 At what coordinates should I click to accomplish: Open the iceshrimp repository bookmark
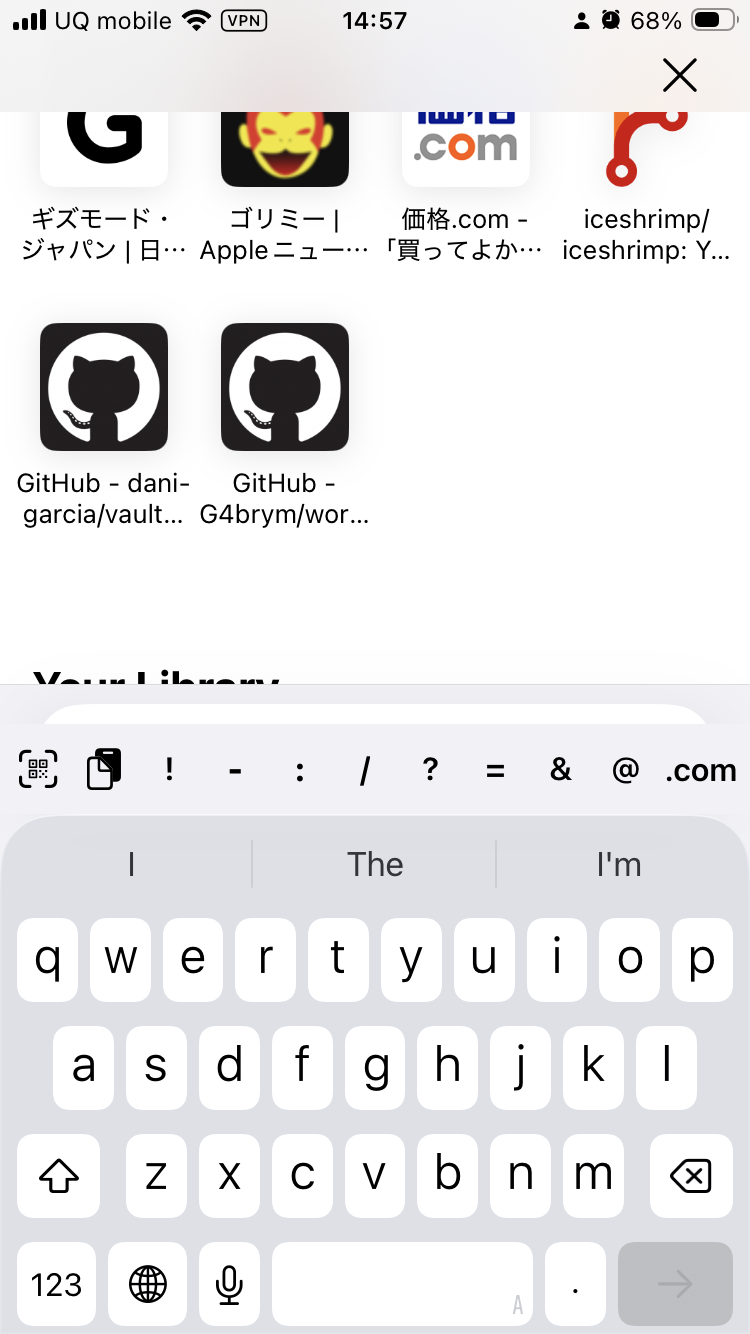pyautogui.click(x=647, y=148)
